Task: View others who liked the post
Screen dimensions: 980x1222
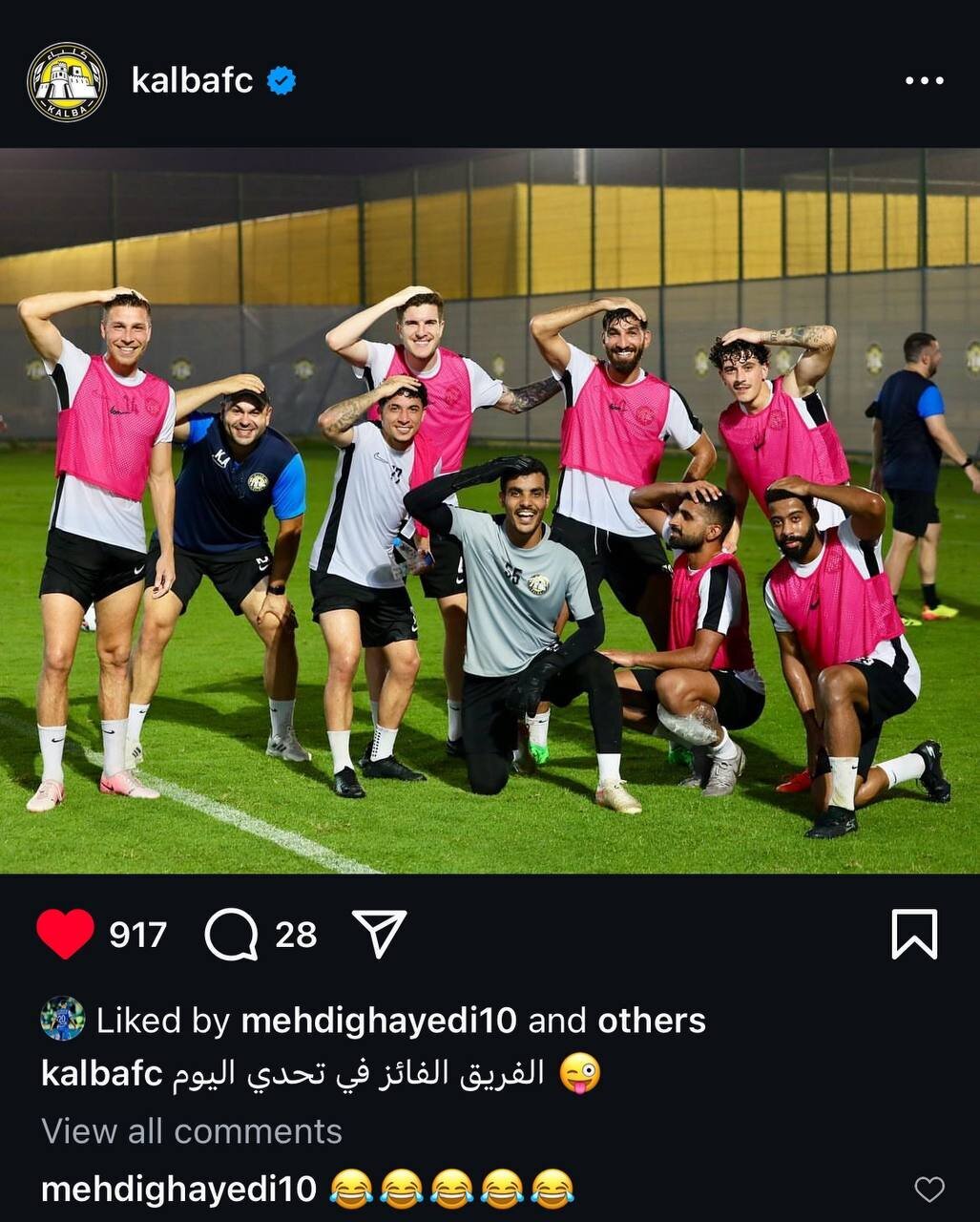Action: pyautogui.click(x=651, y=1021)
